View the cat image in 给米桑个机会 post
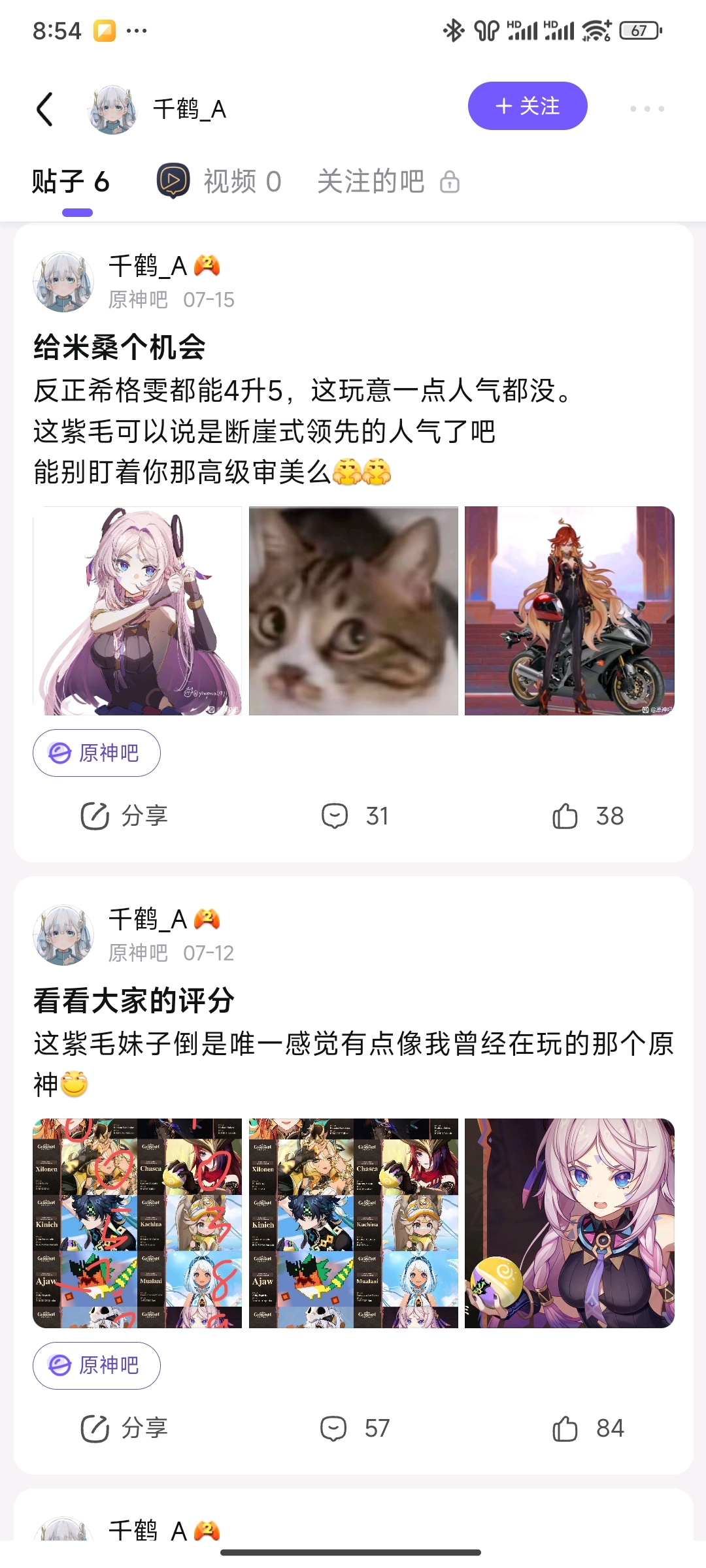Viewport: 706px width, 1568px height. click(353, 611)
